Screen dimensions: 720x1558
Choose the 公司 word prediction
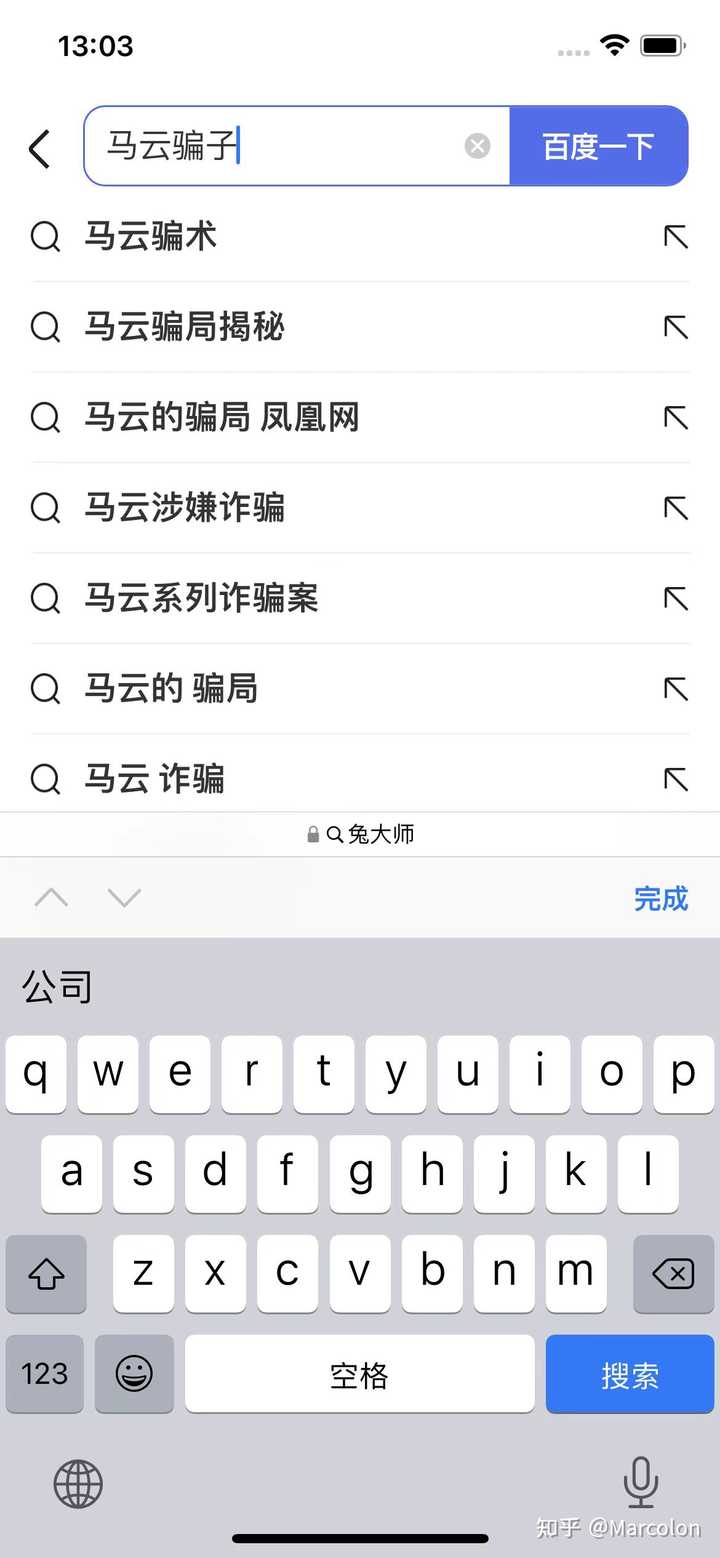click(x=55, y=986)
